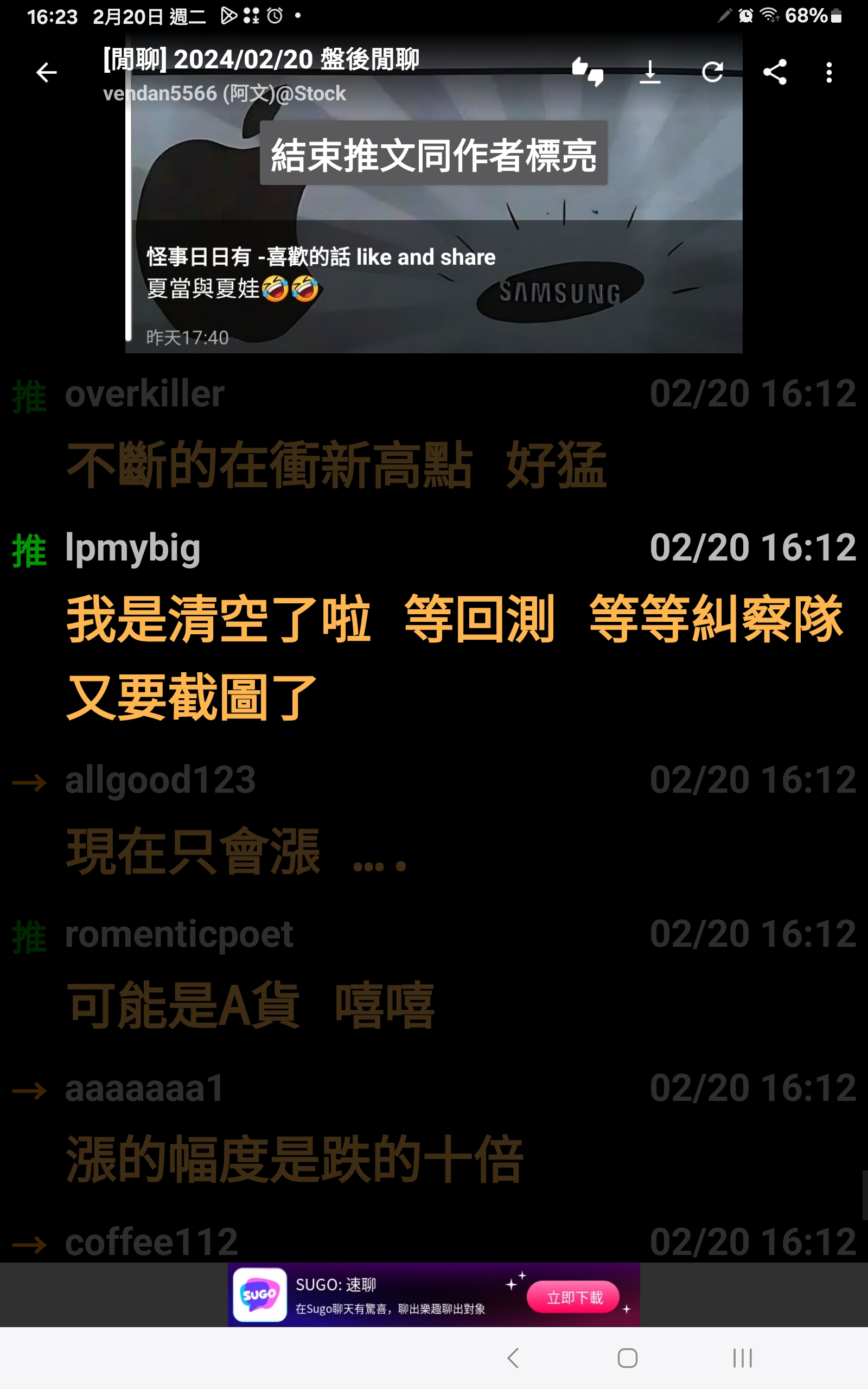
Task: Refresh the thread
Action: (712, 72)
